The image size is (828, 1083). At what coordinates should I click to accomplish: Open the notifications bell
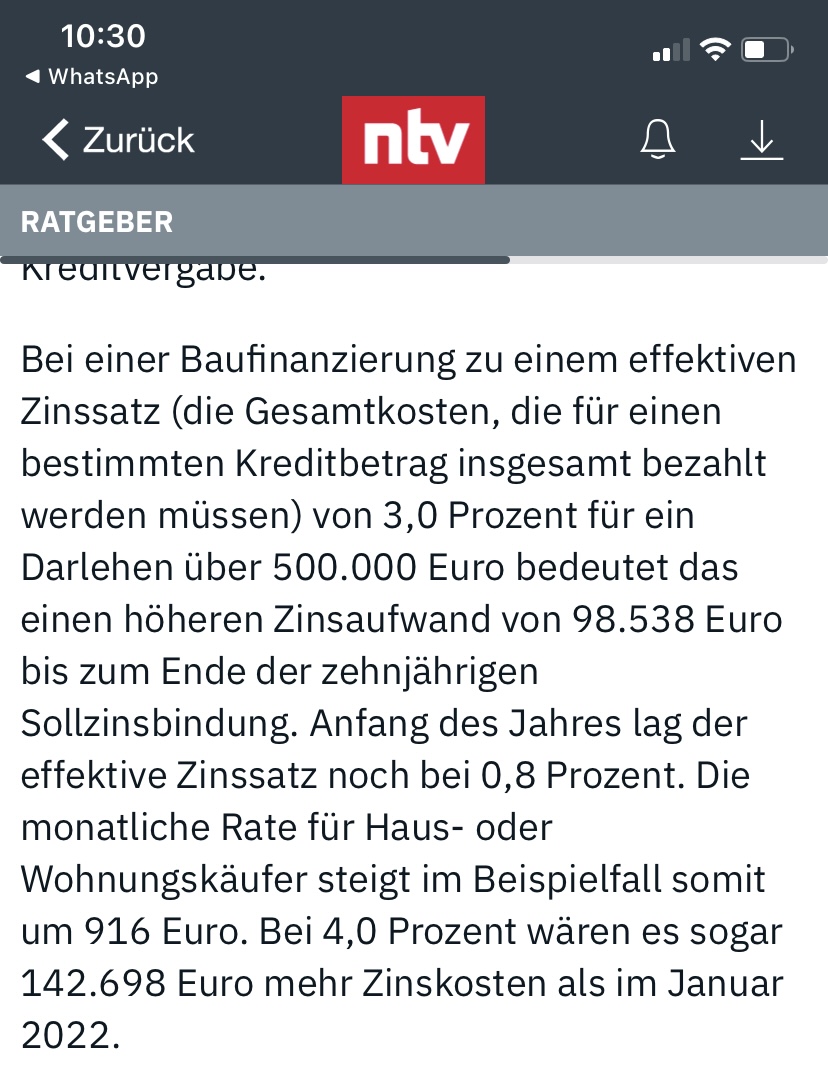click(658, 140)
